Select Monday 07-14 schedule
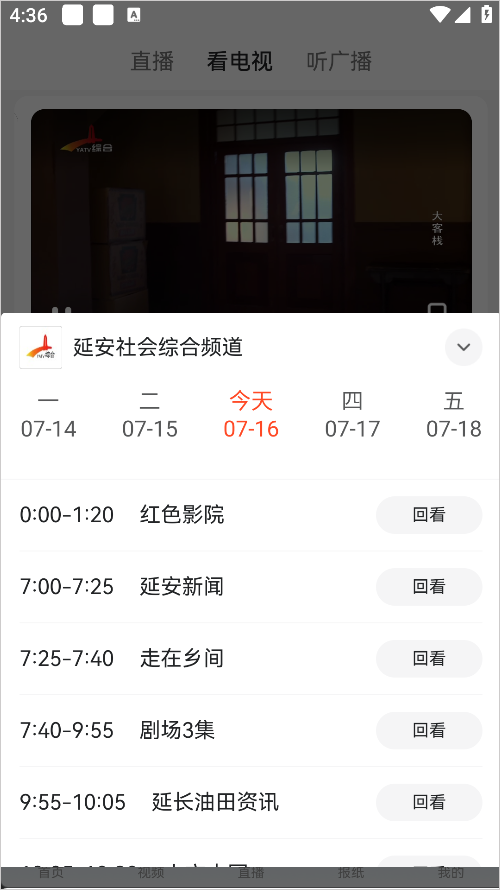 tap(48, 415)
